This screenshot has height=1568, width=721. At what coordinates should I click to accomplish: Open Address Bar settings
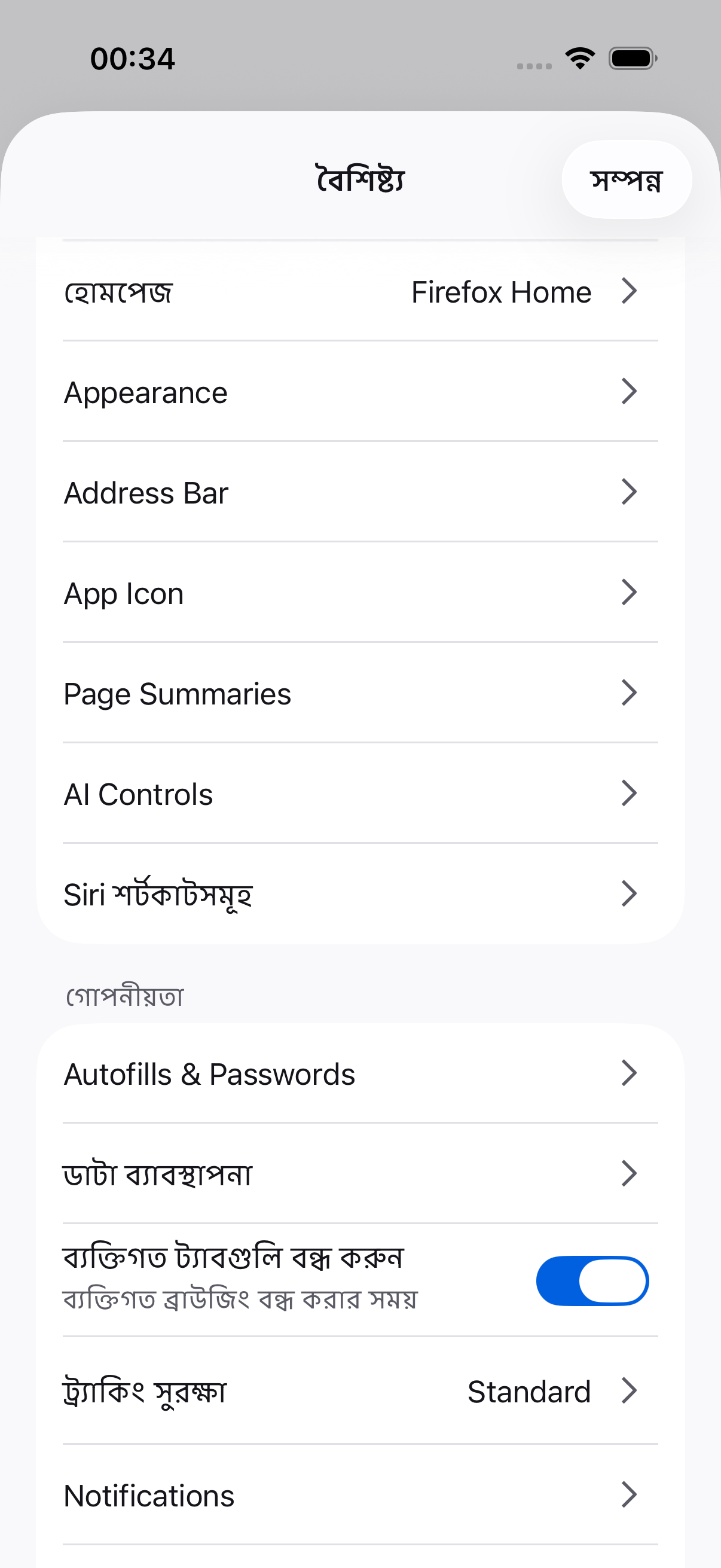pos(360,492)
